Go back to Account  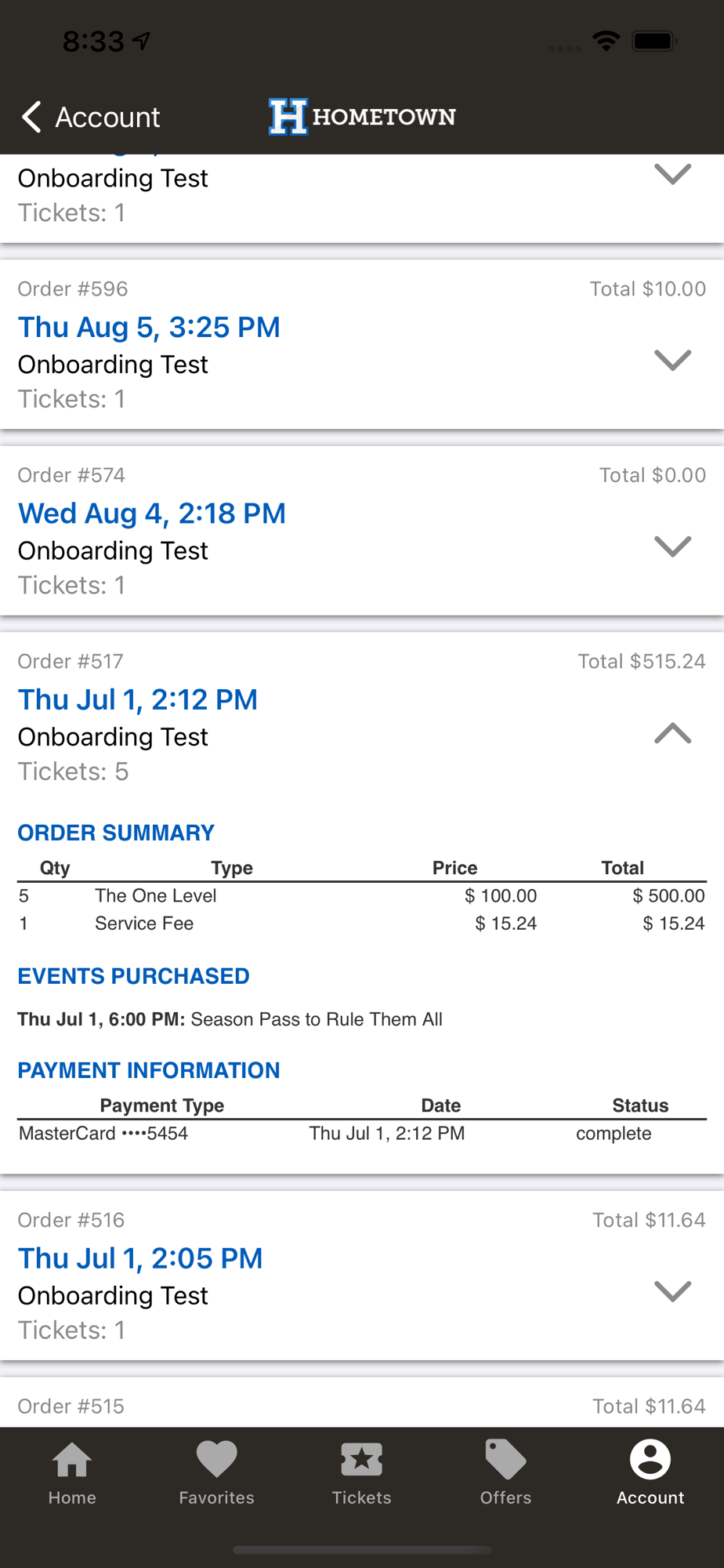pos(91,117)
